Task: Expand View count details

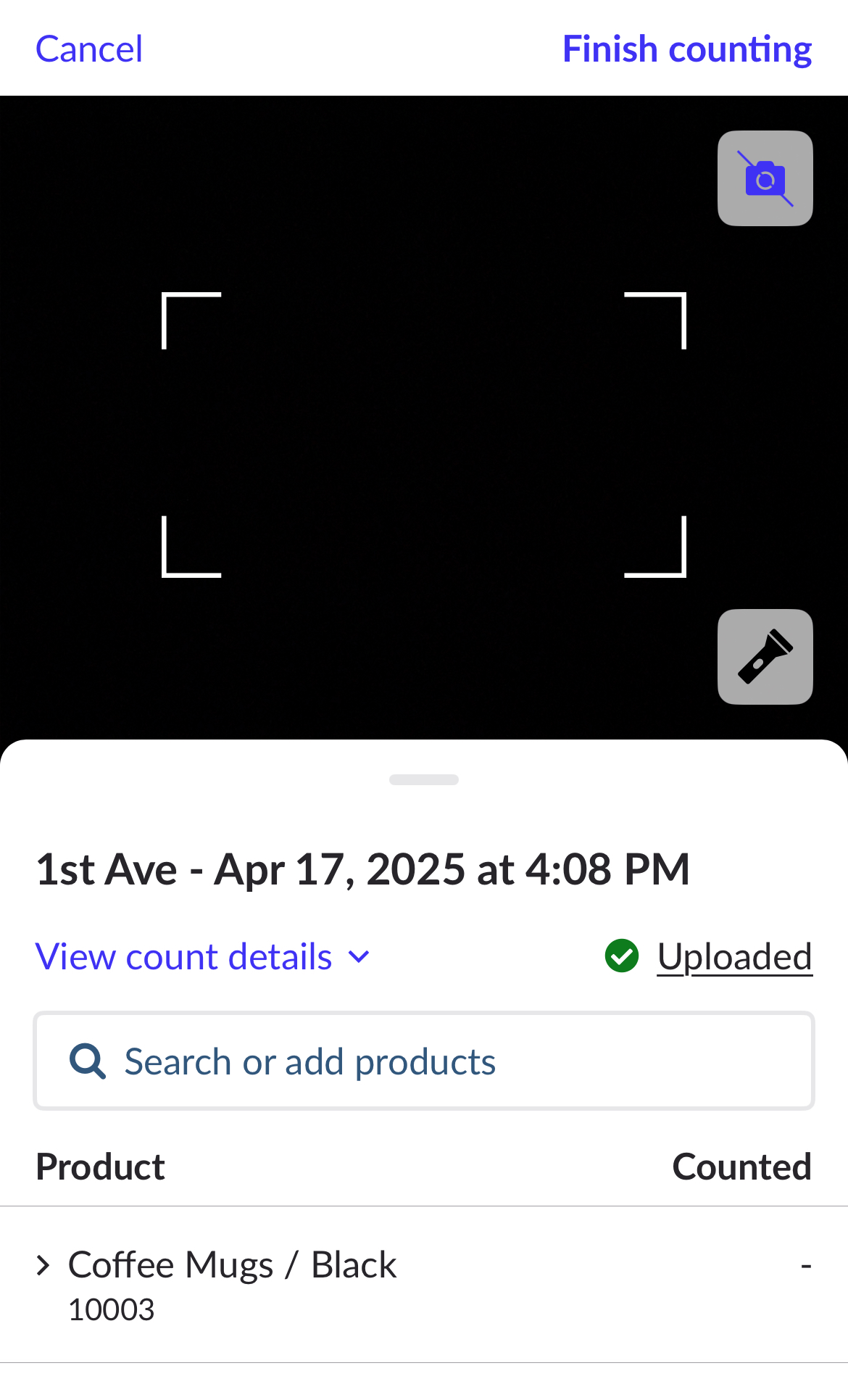Action: 202,957
